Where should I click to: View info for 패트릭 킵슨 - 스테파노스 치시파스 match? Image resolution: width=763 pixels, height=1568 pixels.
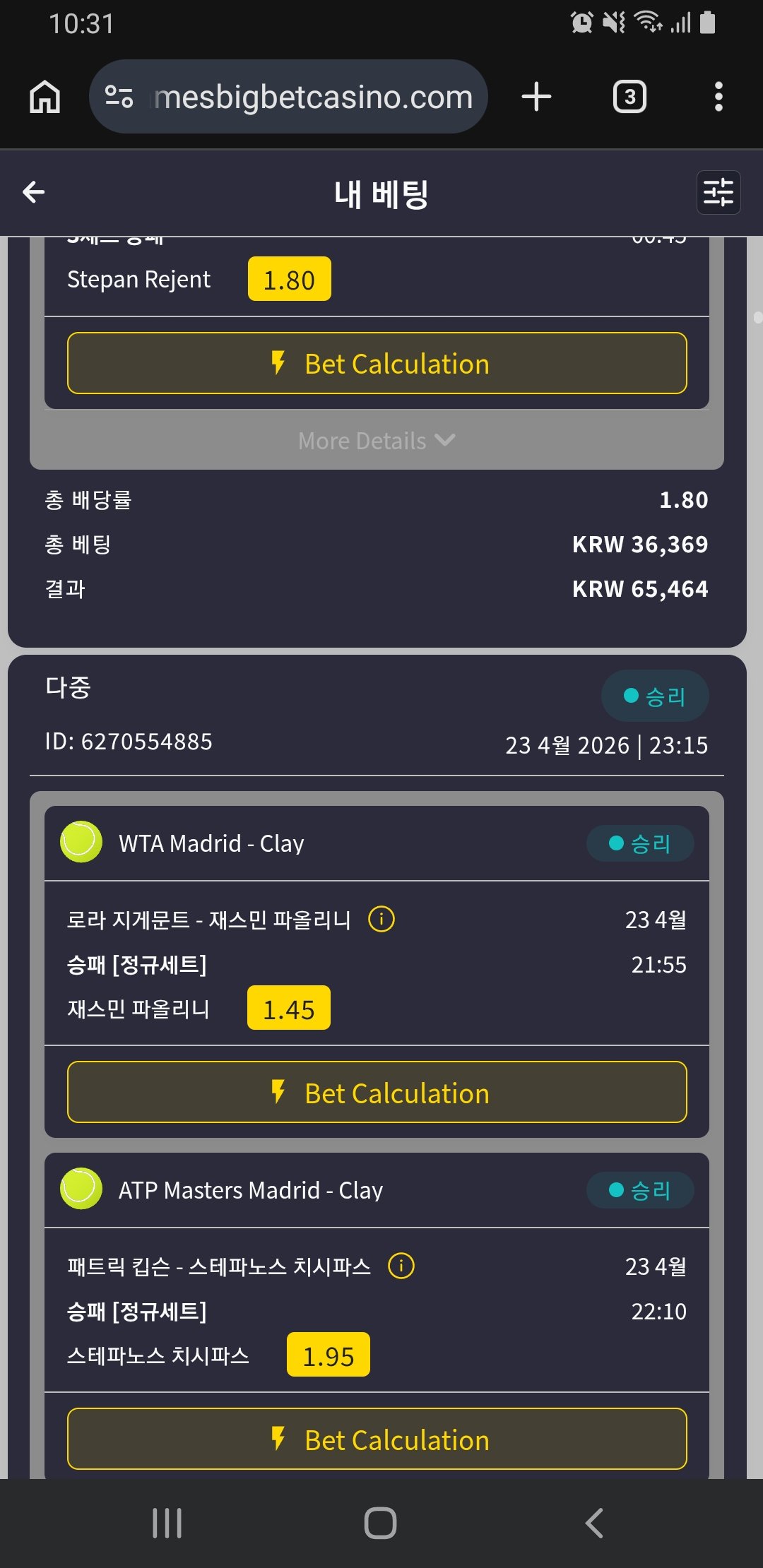(401, 1266)
